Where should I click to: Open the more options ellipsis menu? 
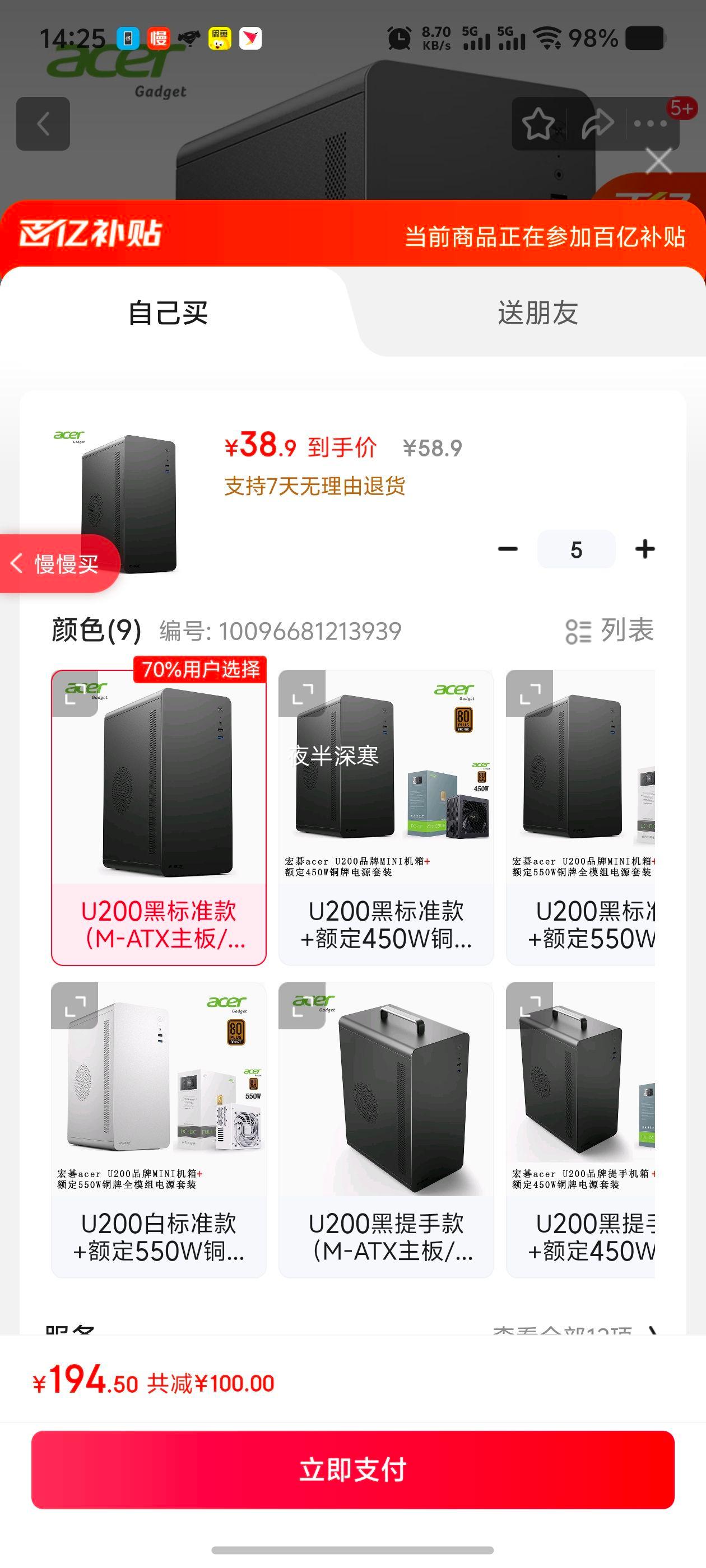point(649,124)
